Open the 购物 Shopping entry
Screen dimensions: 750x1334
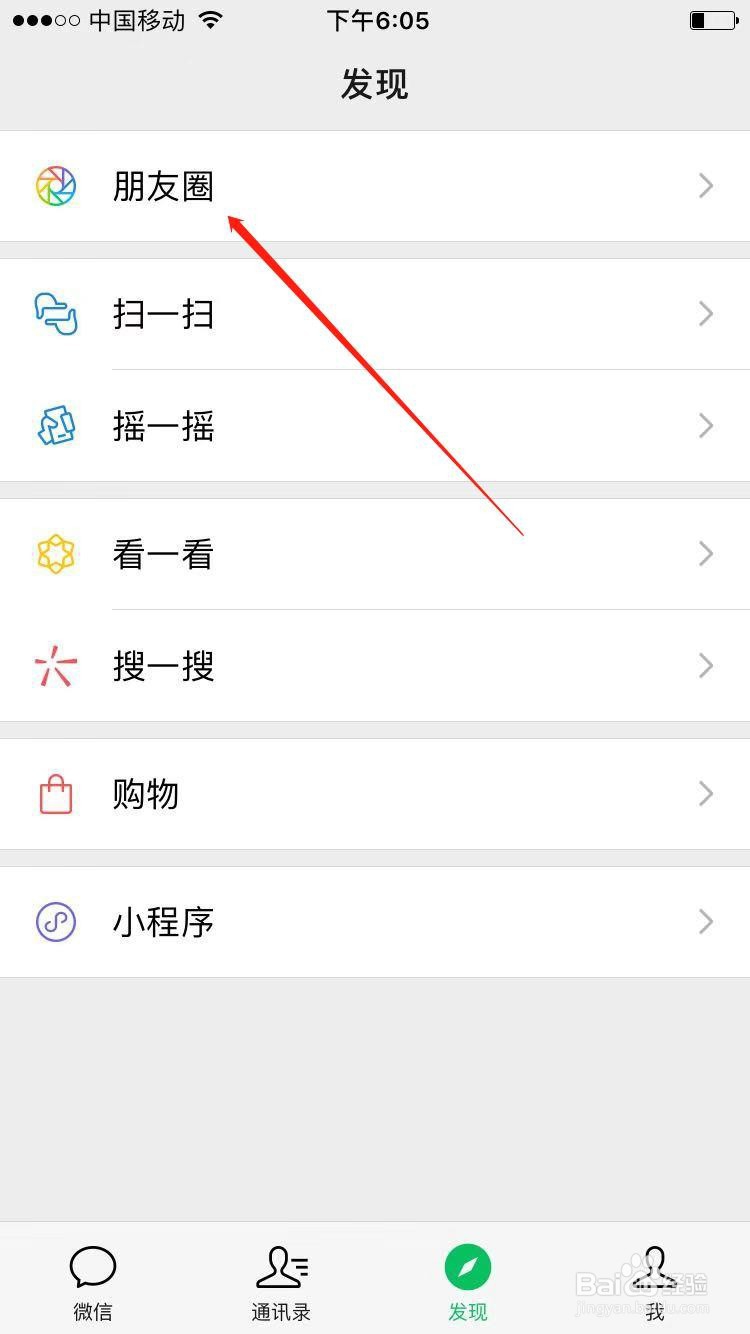pos(146,793)
